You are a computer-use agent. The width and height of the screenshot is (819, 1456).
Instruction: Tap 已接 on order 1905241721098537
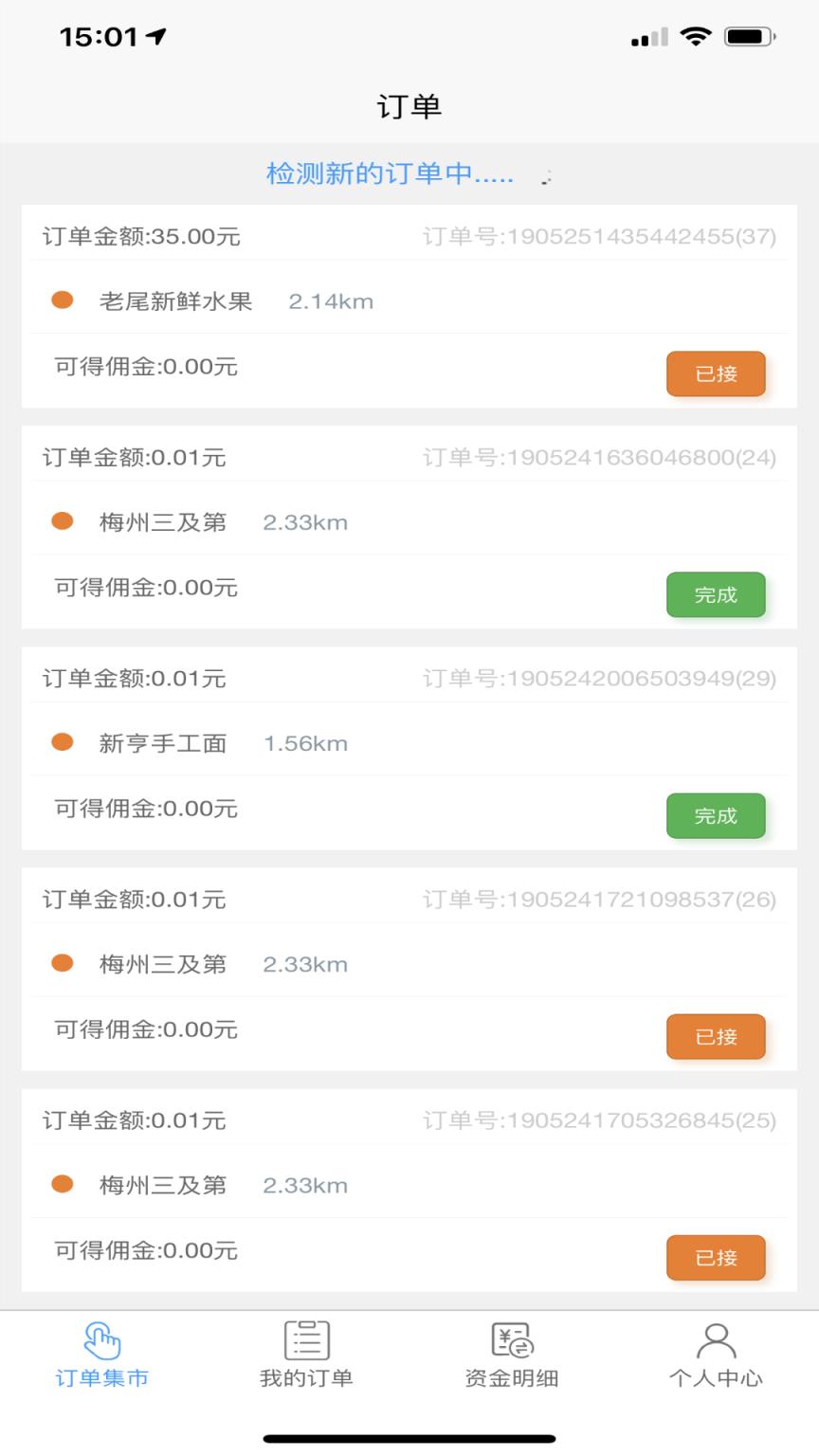click(717, 1036)
